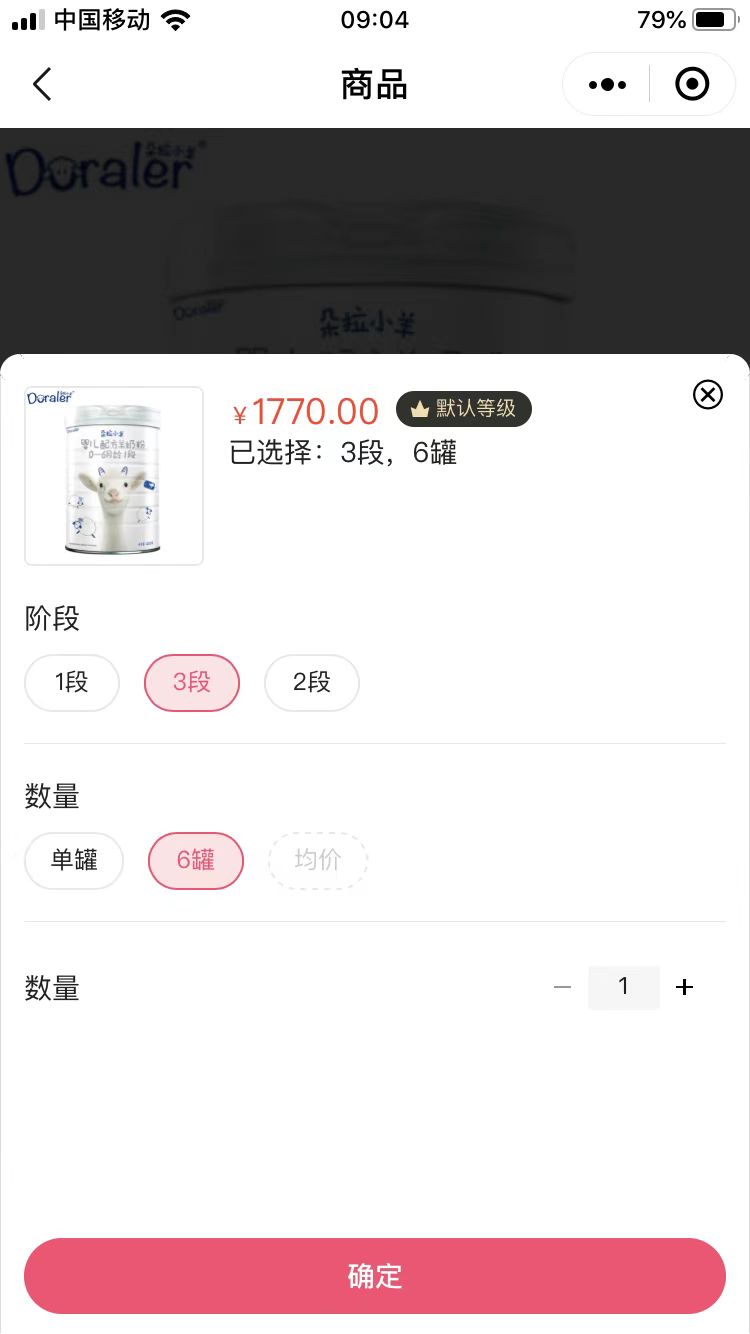Screen dimensions: 750x1334
Task: Open the mini program three-dot menu
Action: [607, 85]
